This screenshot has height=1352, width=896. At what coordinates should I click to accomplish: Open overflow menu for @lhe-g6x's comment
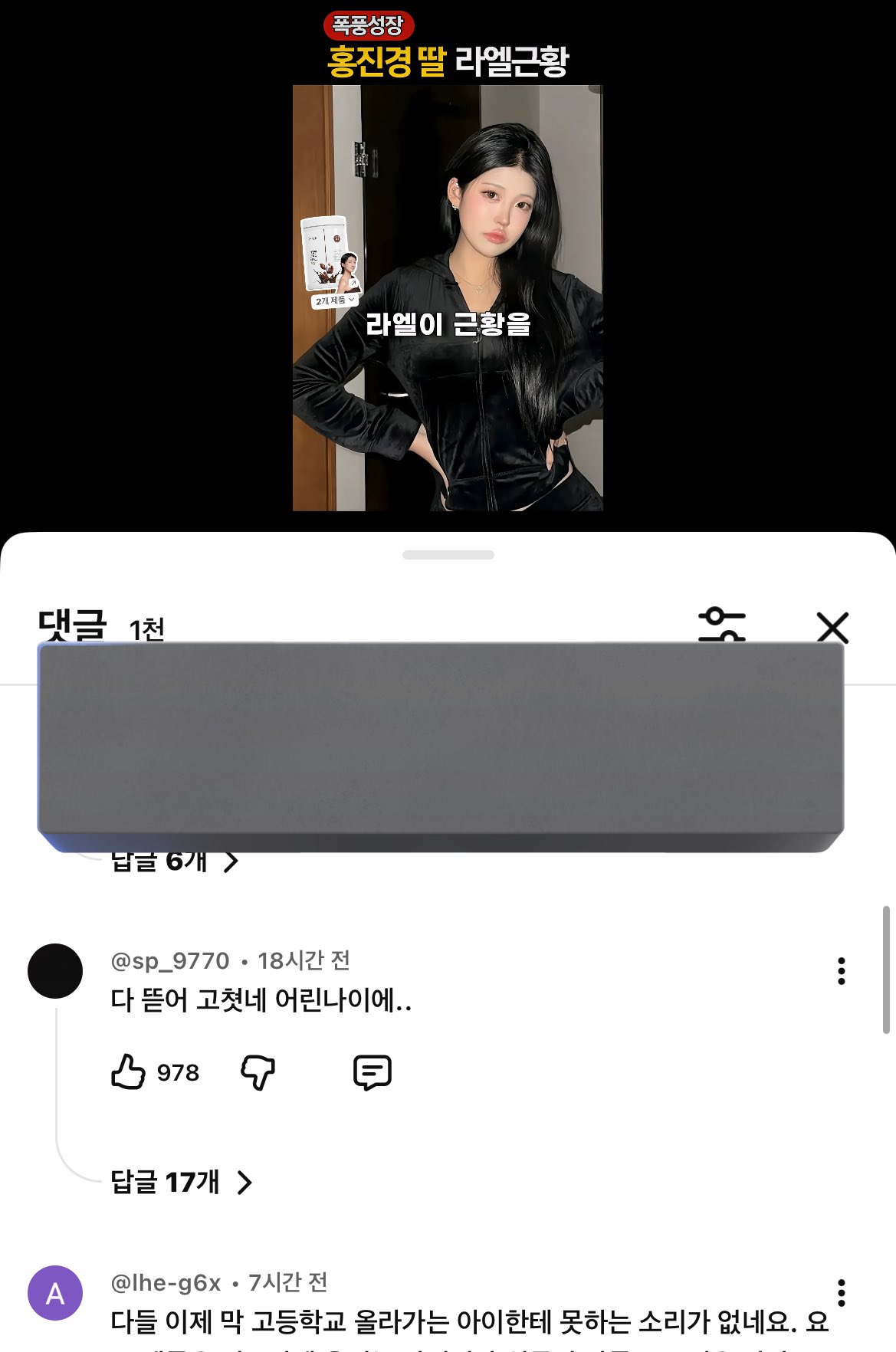pyautogui.click(x=842, y=1293)
